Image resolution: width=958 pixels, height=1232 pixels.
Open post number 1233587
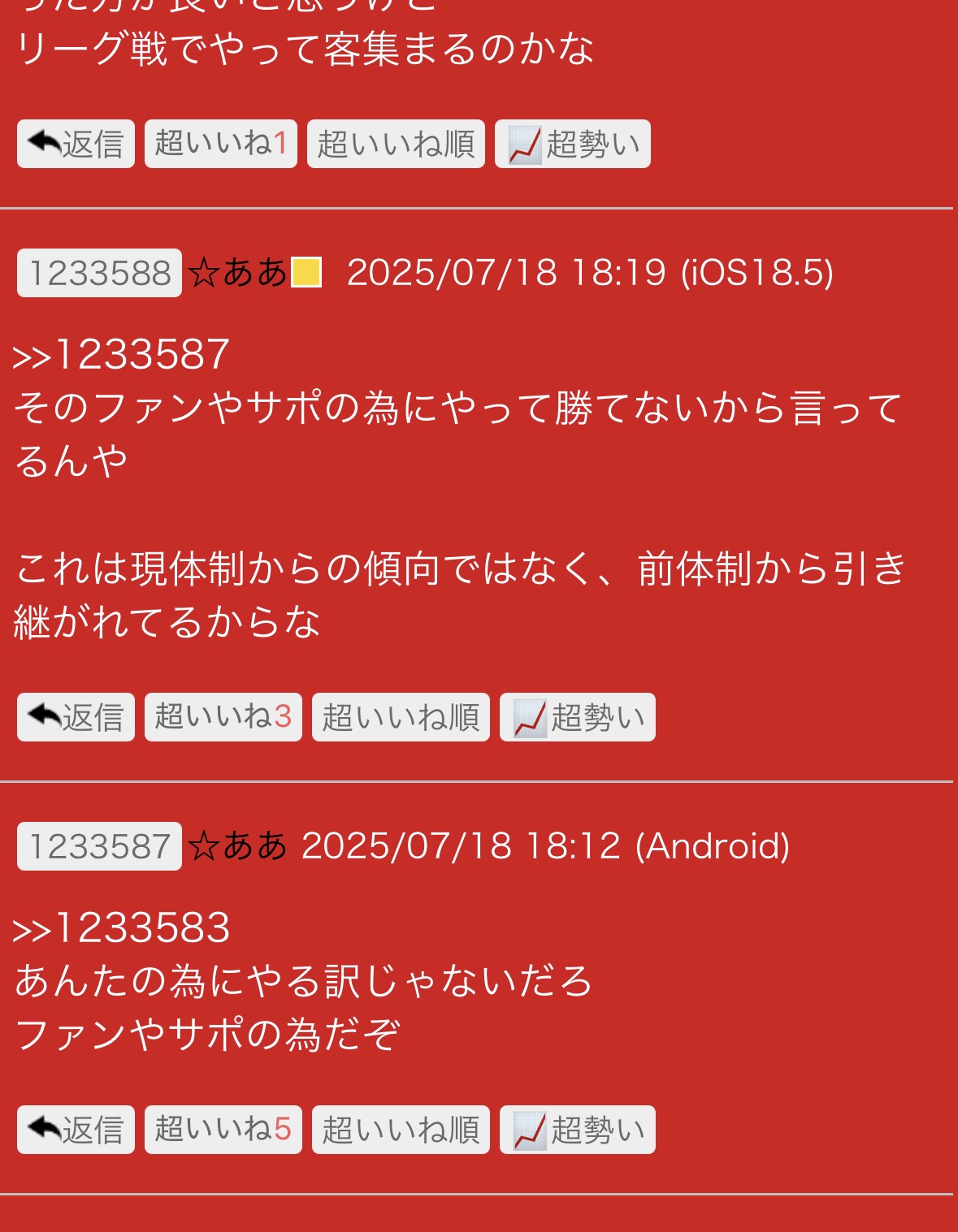click(x=99, y=846)
